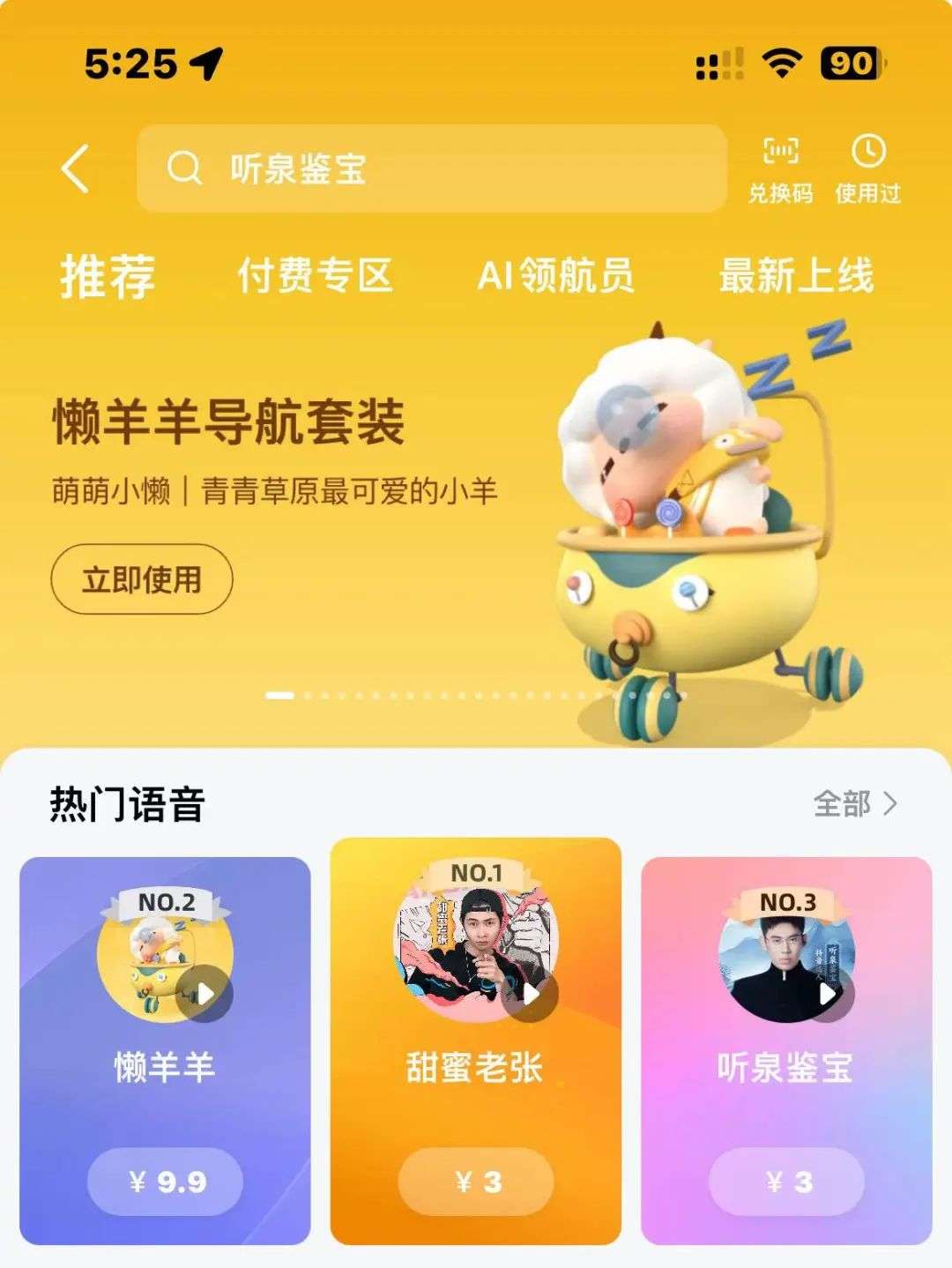Screen dimensions: 952x1268
Task: Buy 听泉鉴宝 voice for ¥3
Action: [x=786, y=1182]
